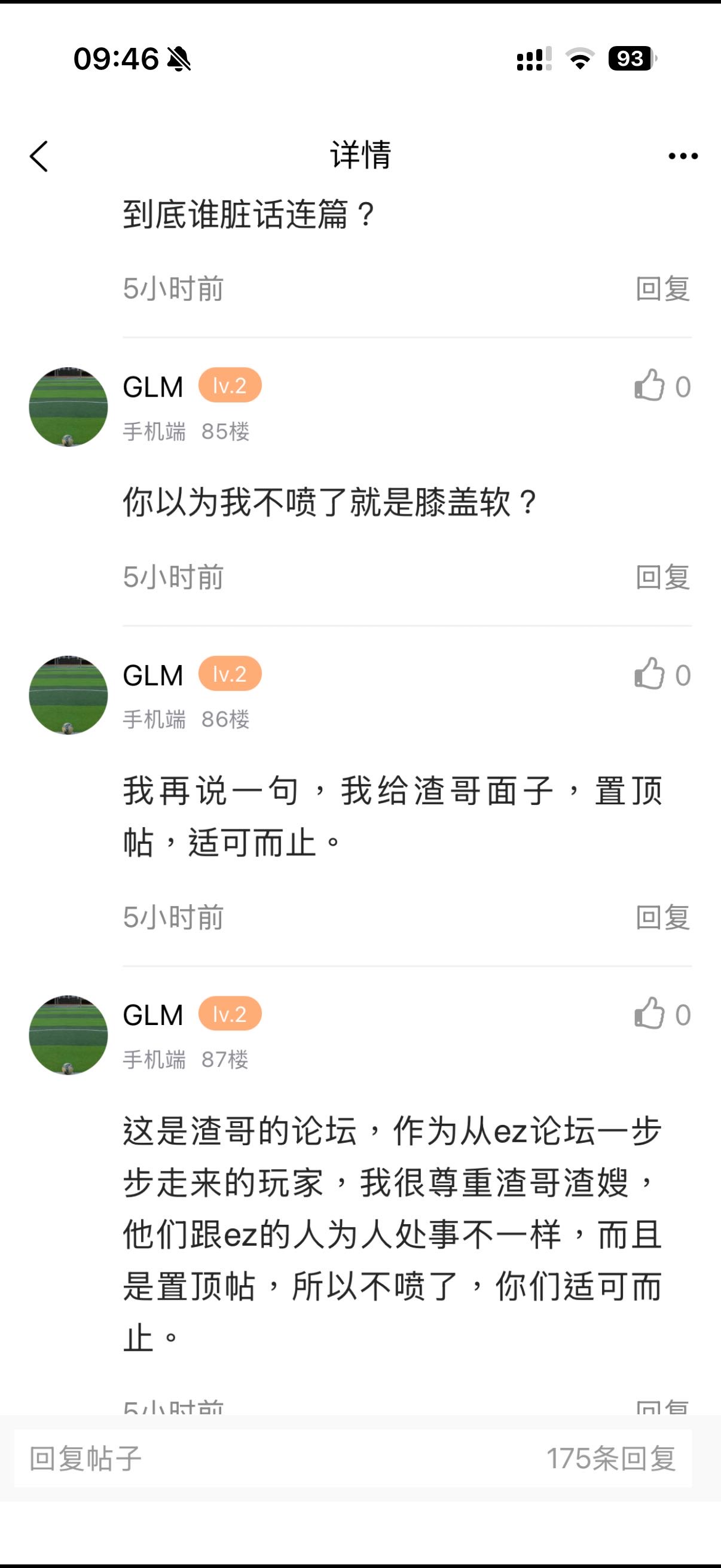Reply to the 膝盖软 comment
This screenshot has width=721, height=1568.
tap(662, 577)
